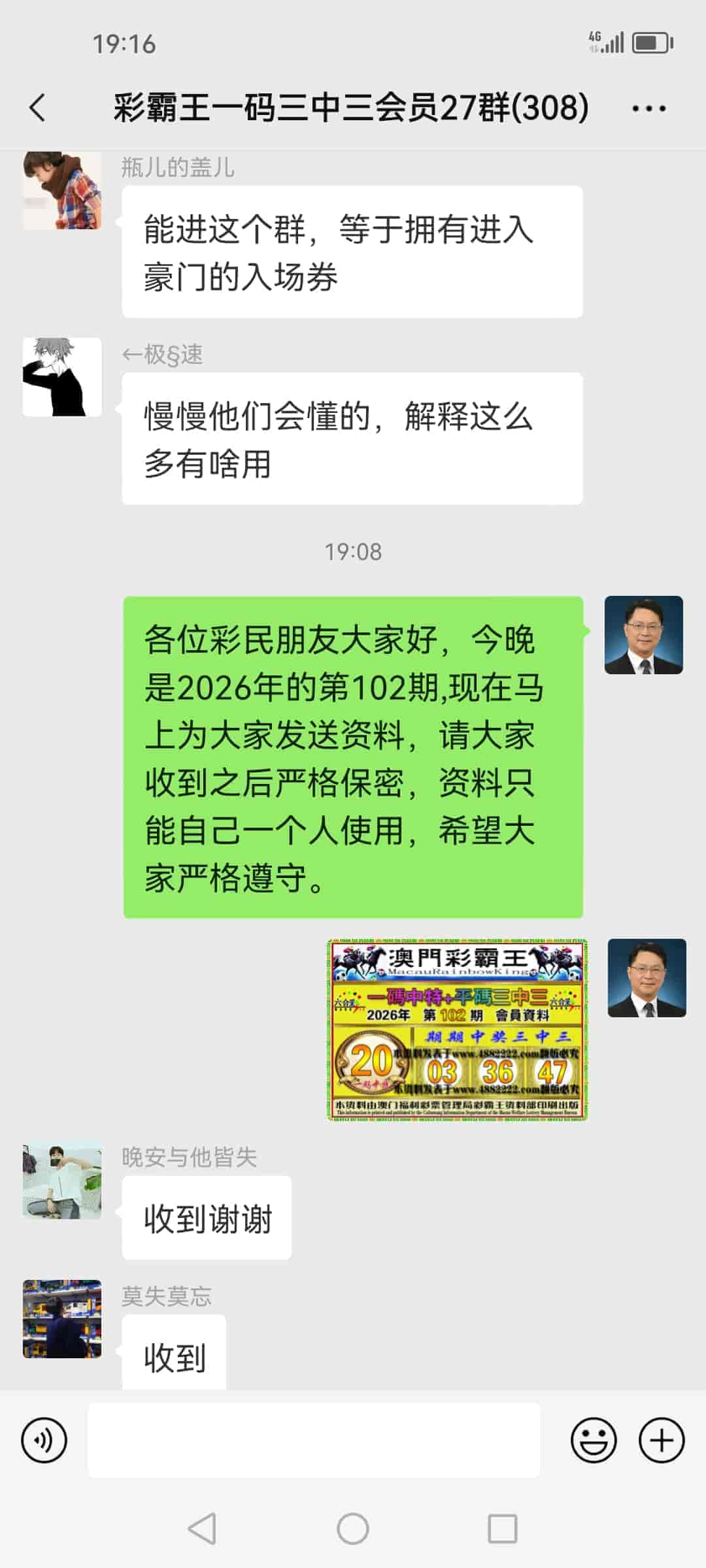Tap the '收到谢谢' message bubble
Screen dimensions: 706x1568
[206, 1217]
